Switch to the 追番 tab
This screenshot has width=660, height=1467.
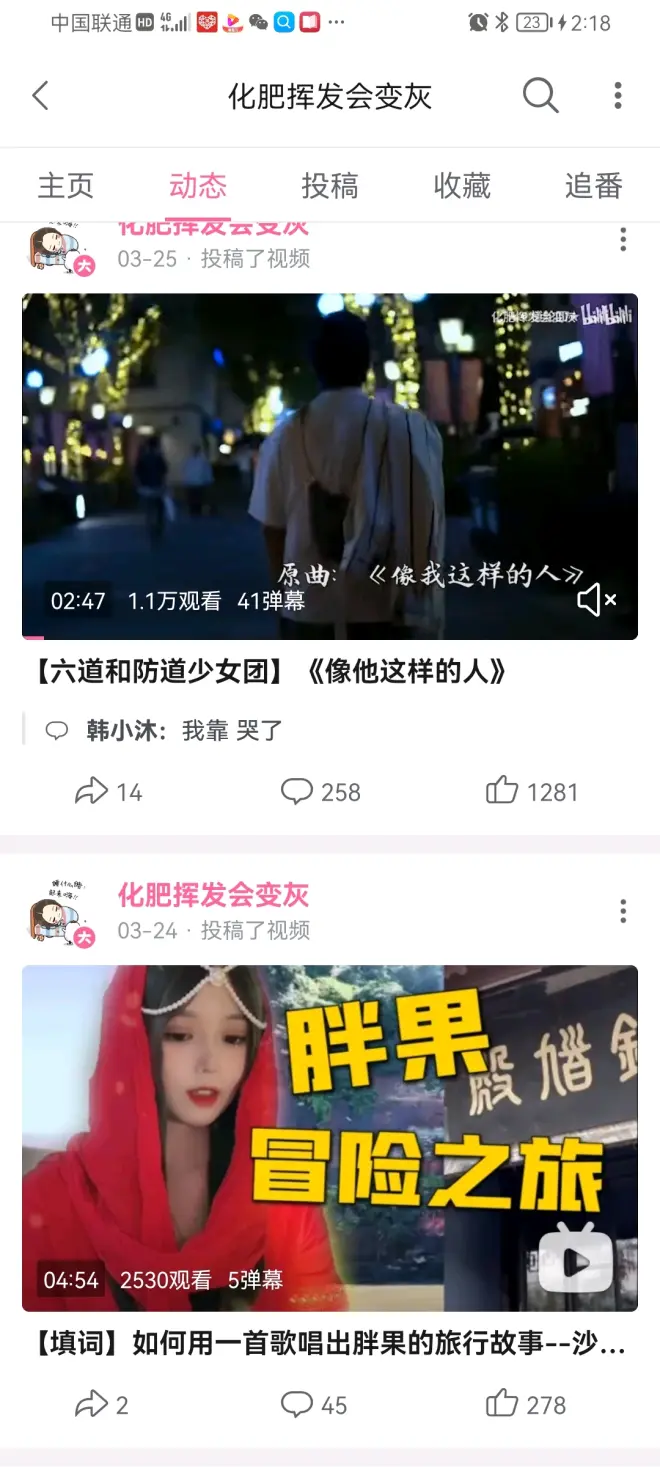coord(594,186)
